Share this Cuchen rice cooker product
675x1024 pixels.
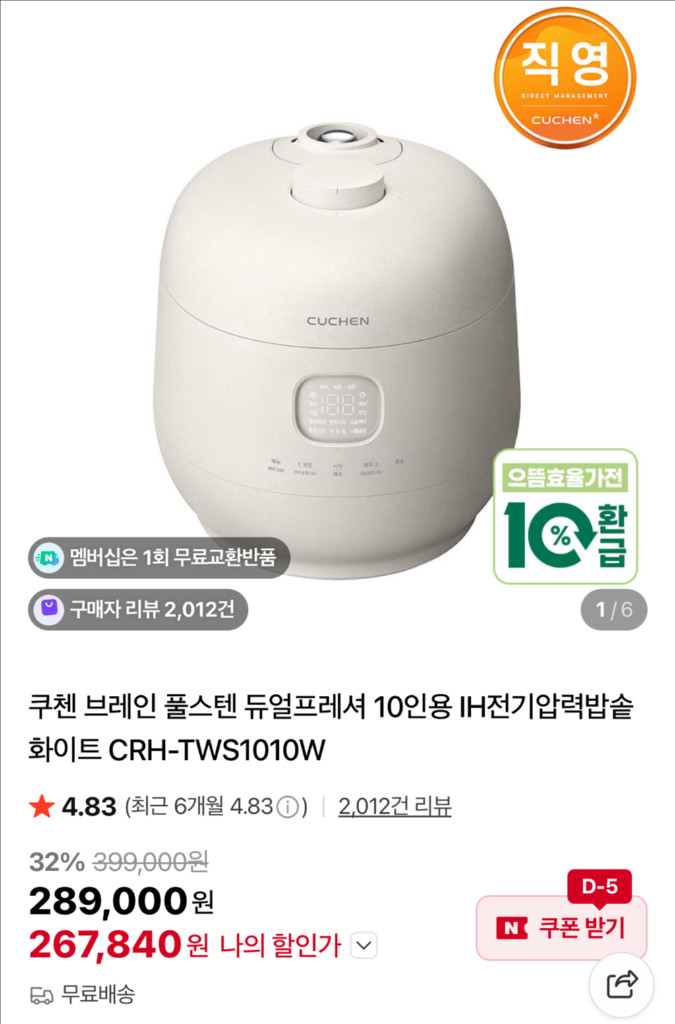coord(621,985)
